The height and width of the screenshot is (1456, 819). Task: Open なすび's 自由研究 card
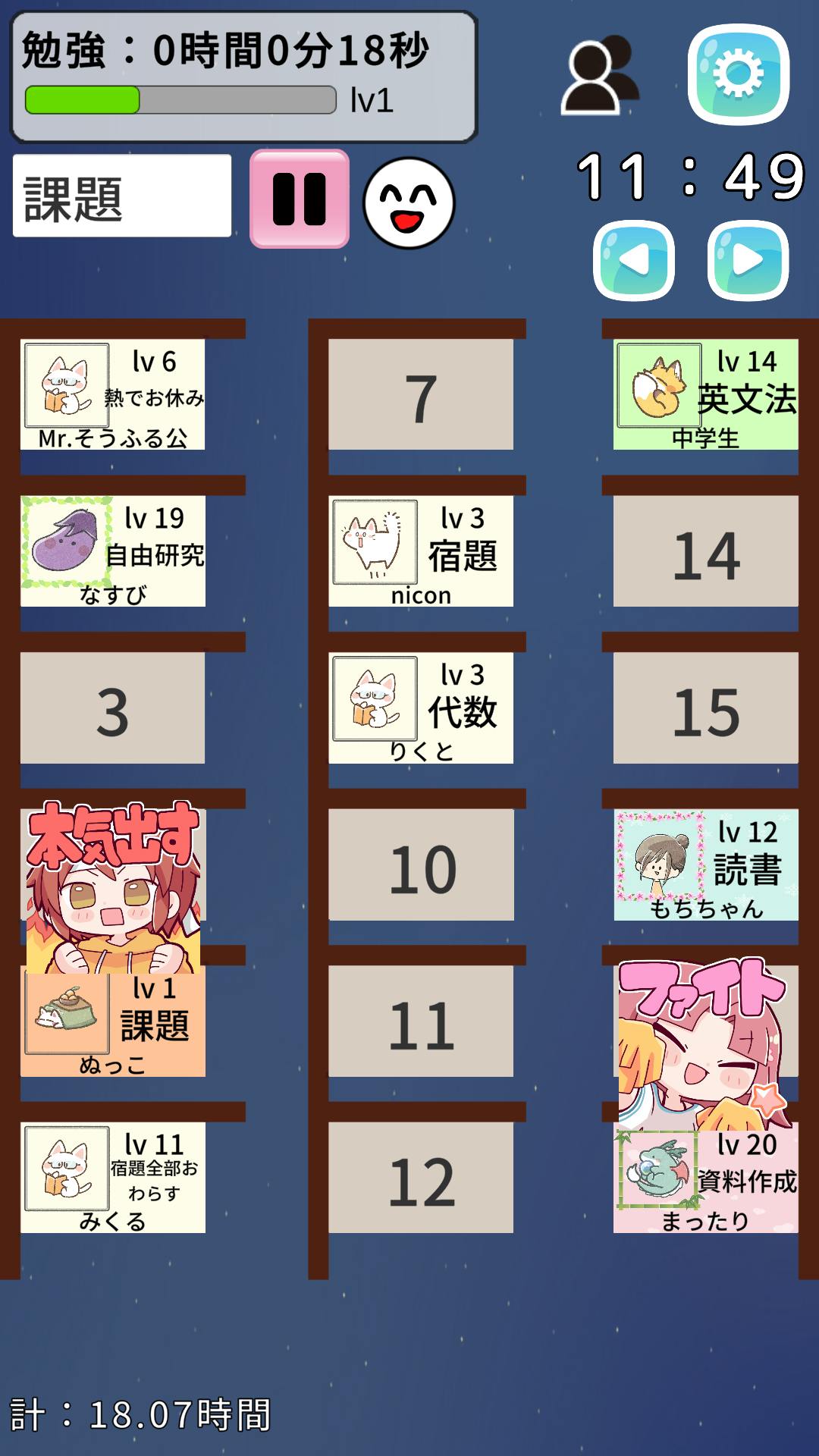point(112,551)
